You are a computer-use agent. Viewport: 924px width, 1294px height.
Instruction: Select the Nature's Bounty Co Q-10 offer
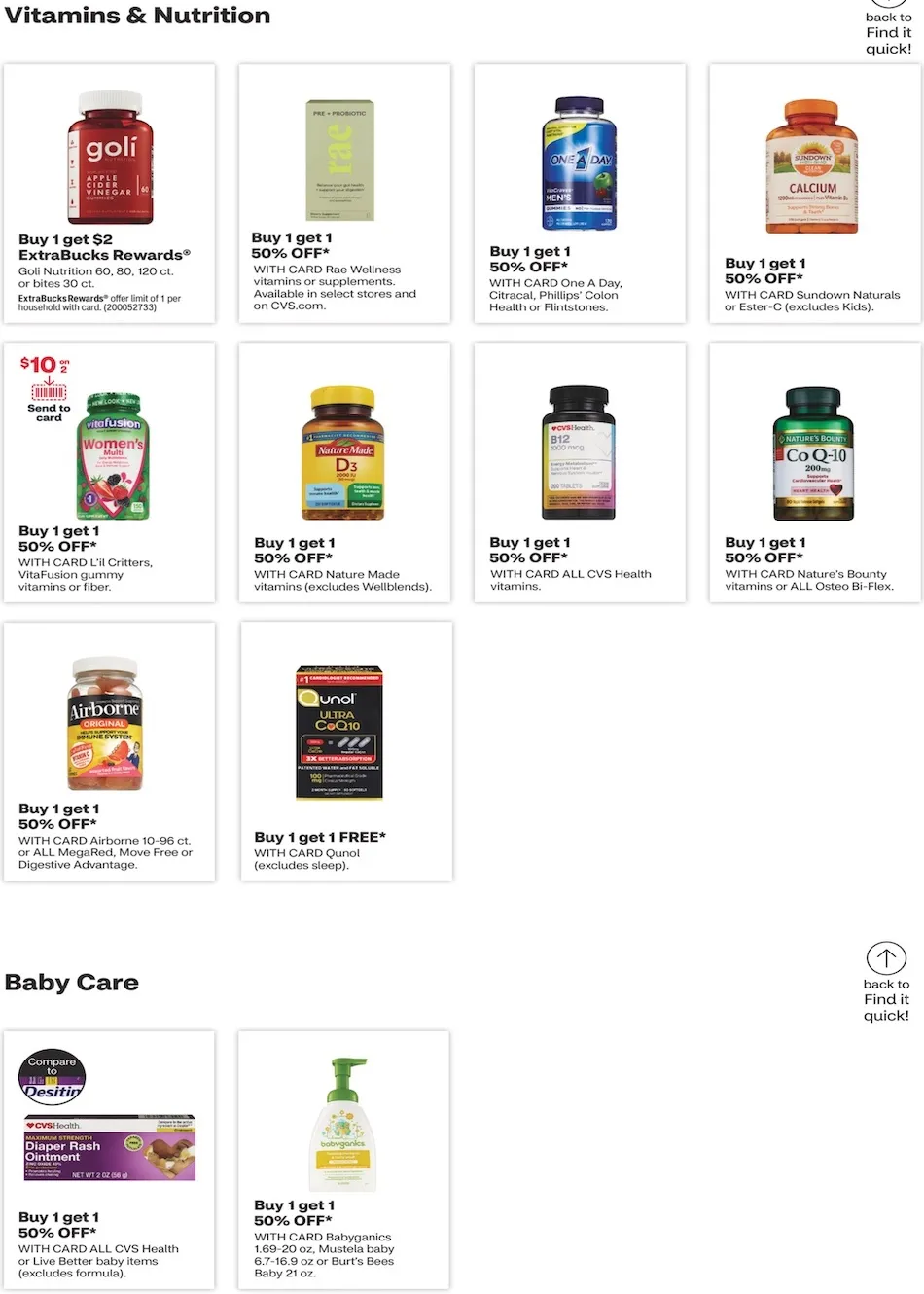(x=815, y=473)
